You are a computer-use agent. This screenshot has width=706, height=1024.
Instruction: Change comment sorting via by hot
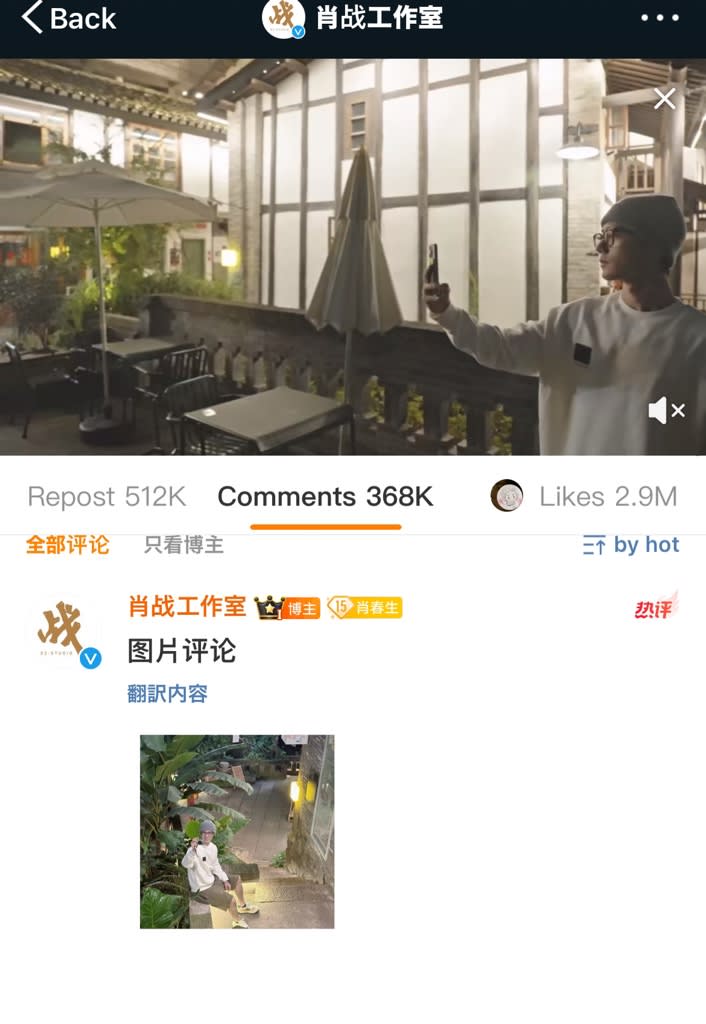click(x=631, y=545)
